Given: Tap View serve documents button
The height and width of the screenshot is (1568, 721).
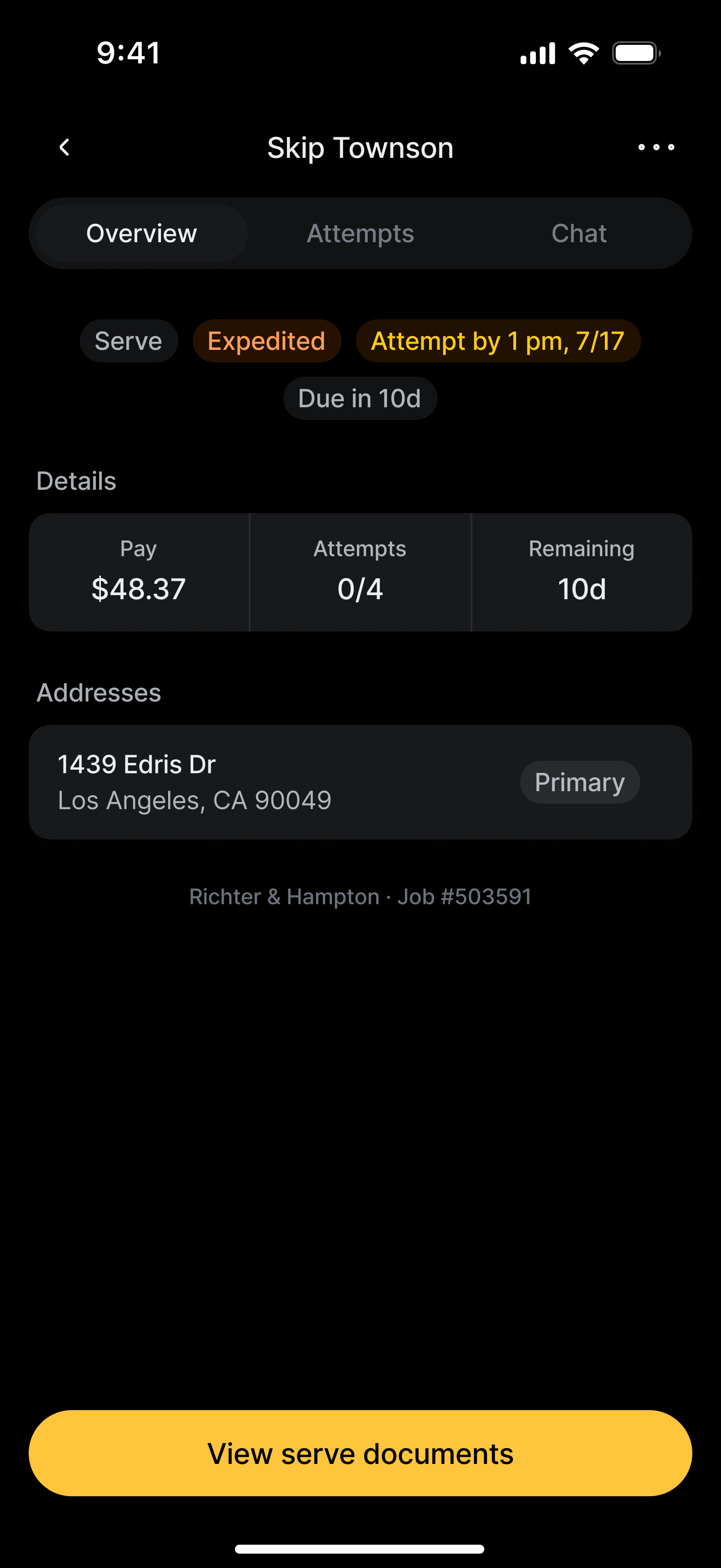Looking at the screenshot, I should click(360, 1454).
